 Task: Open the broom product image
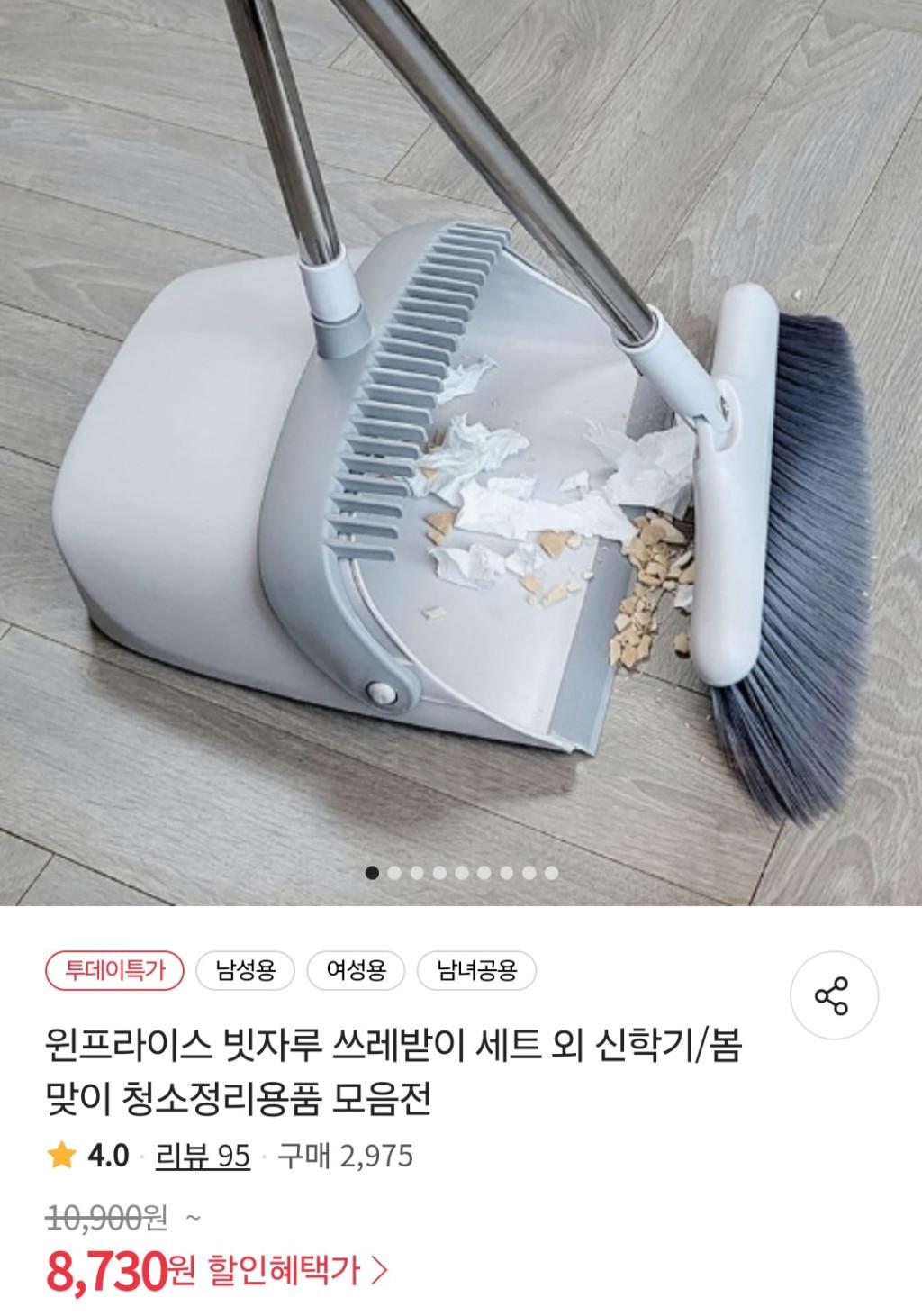[461, 432]
